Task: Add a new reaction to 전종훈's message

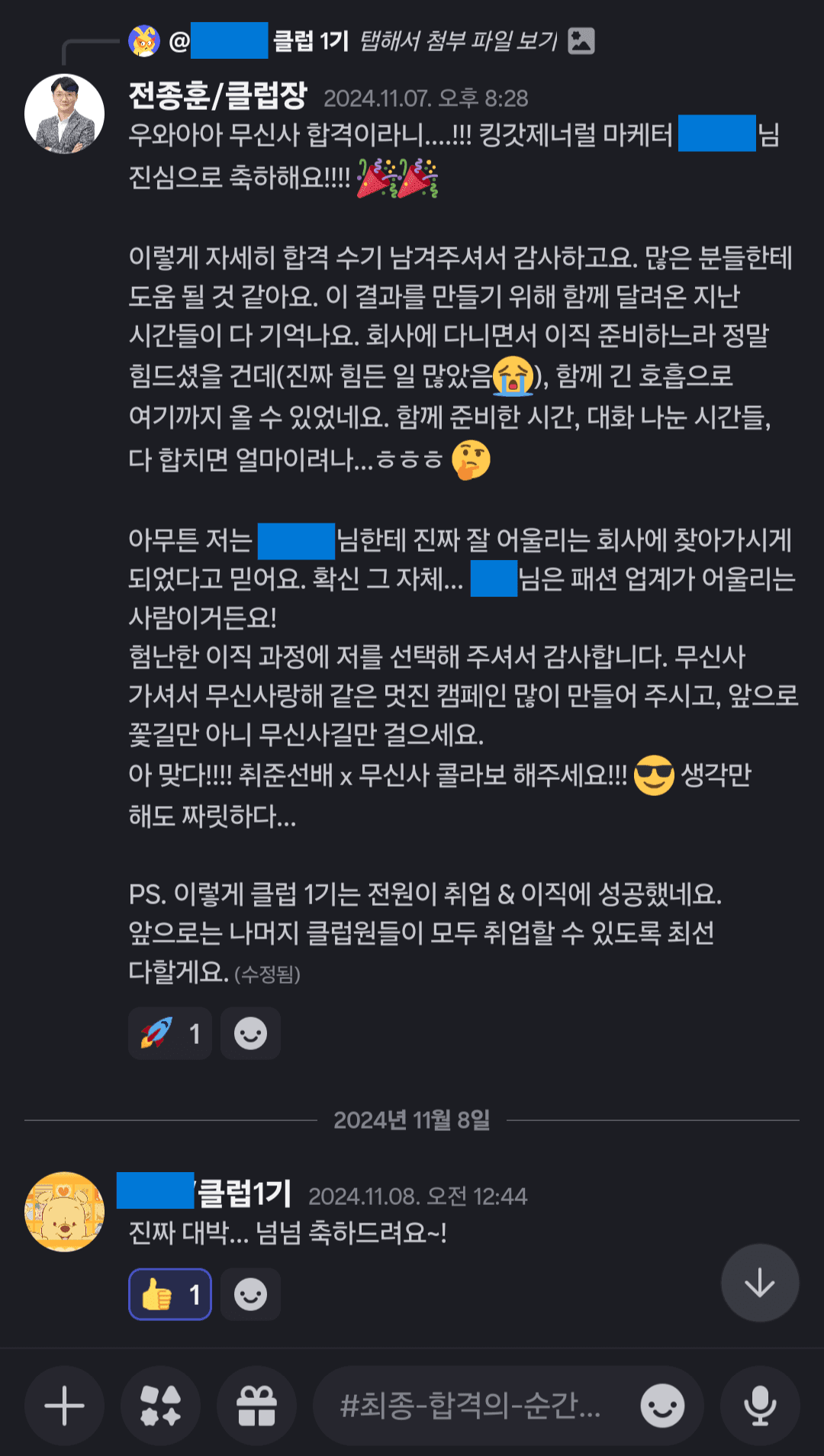Action: 250,1033
